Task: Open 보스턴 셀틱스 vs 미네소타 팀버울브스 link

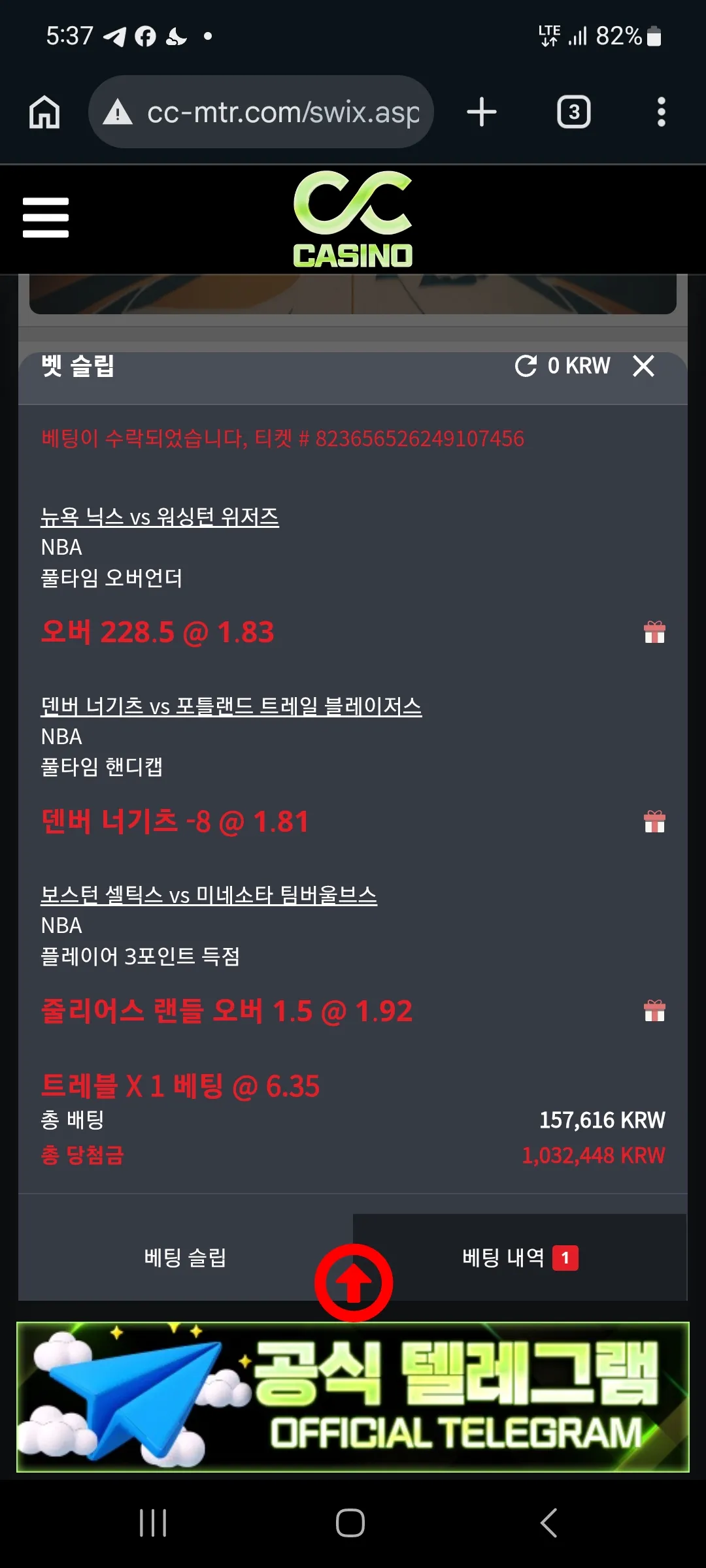Action: click(x=209, y=895)
